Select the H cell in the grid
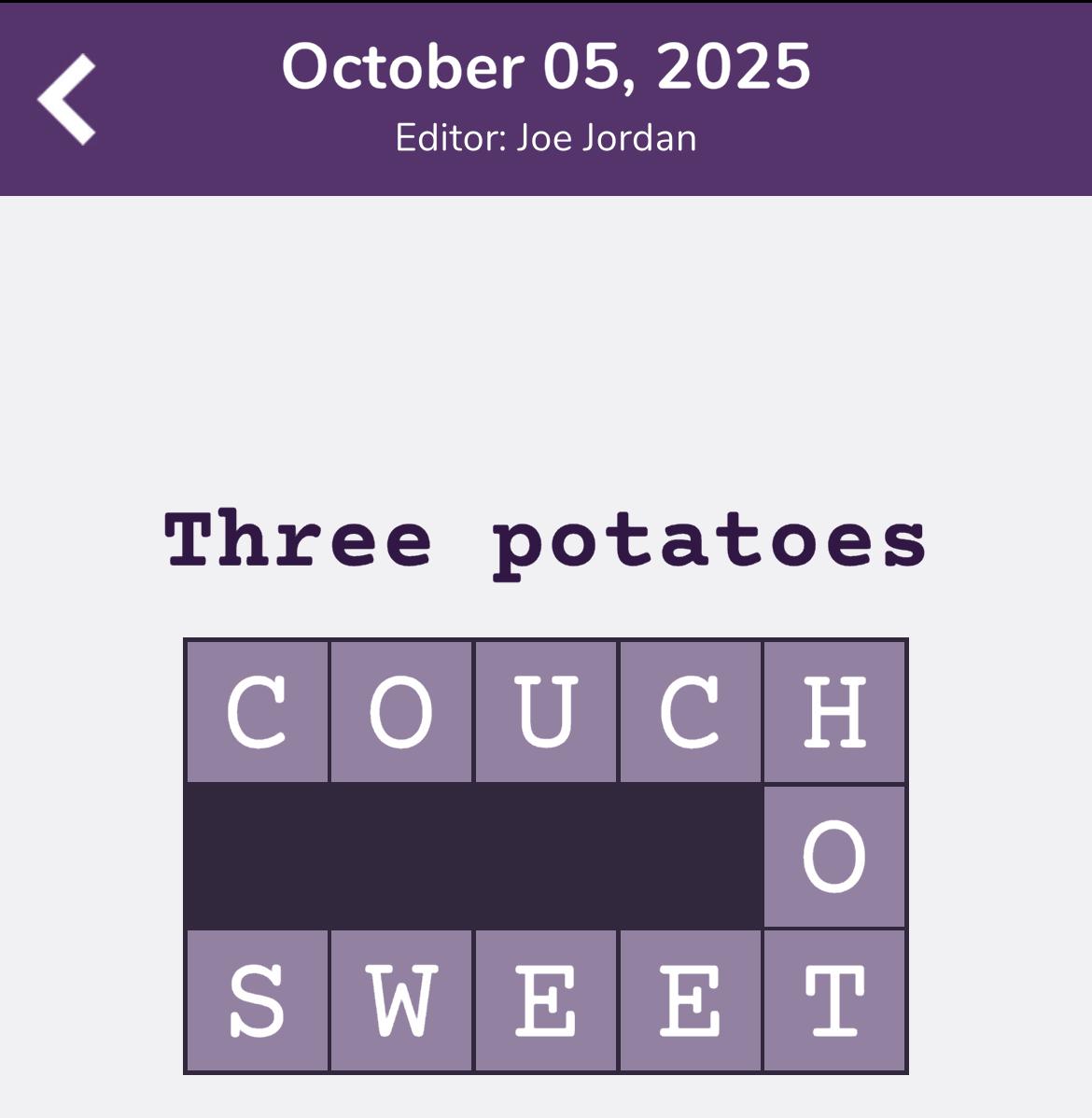 point(834,712)
